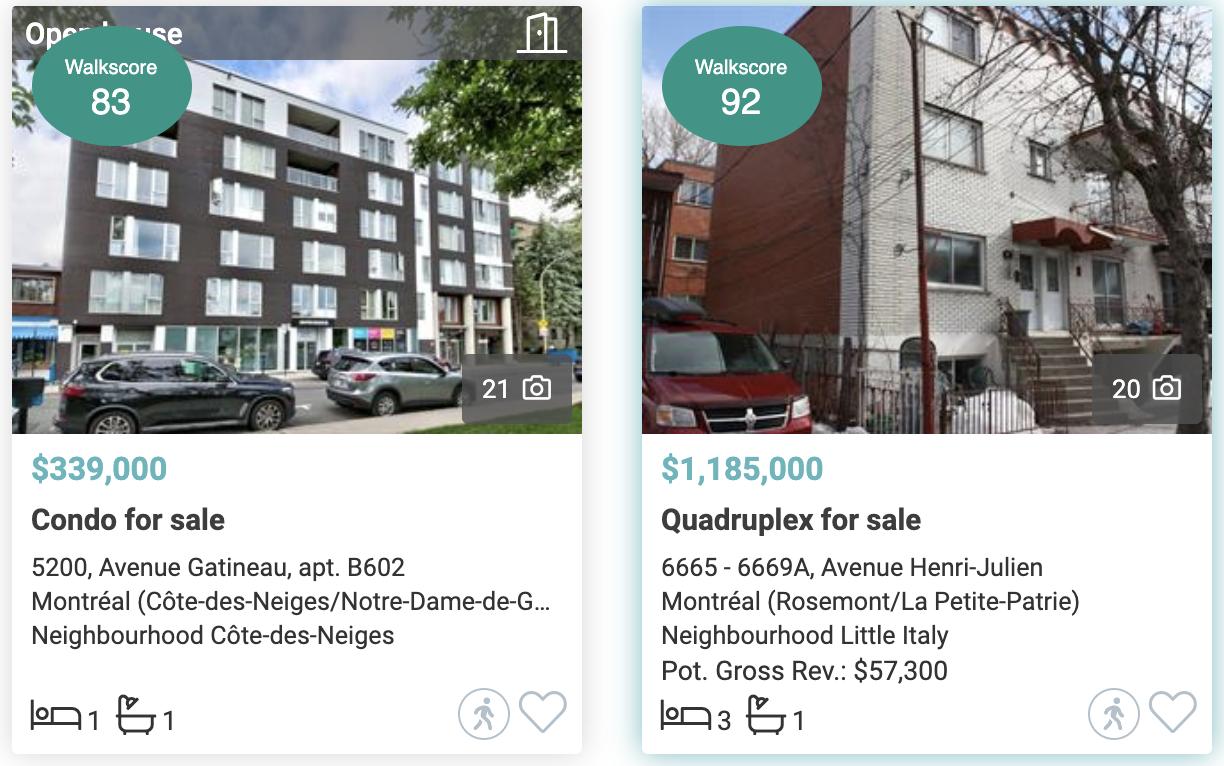This screenshot has height=766, width=1224.
Task: View the 20 photos of the quadruplex
Action: [x=1147, y=389]
